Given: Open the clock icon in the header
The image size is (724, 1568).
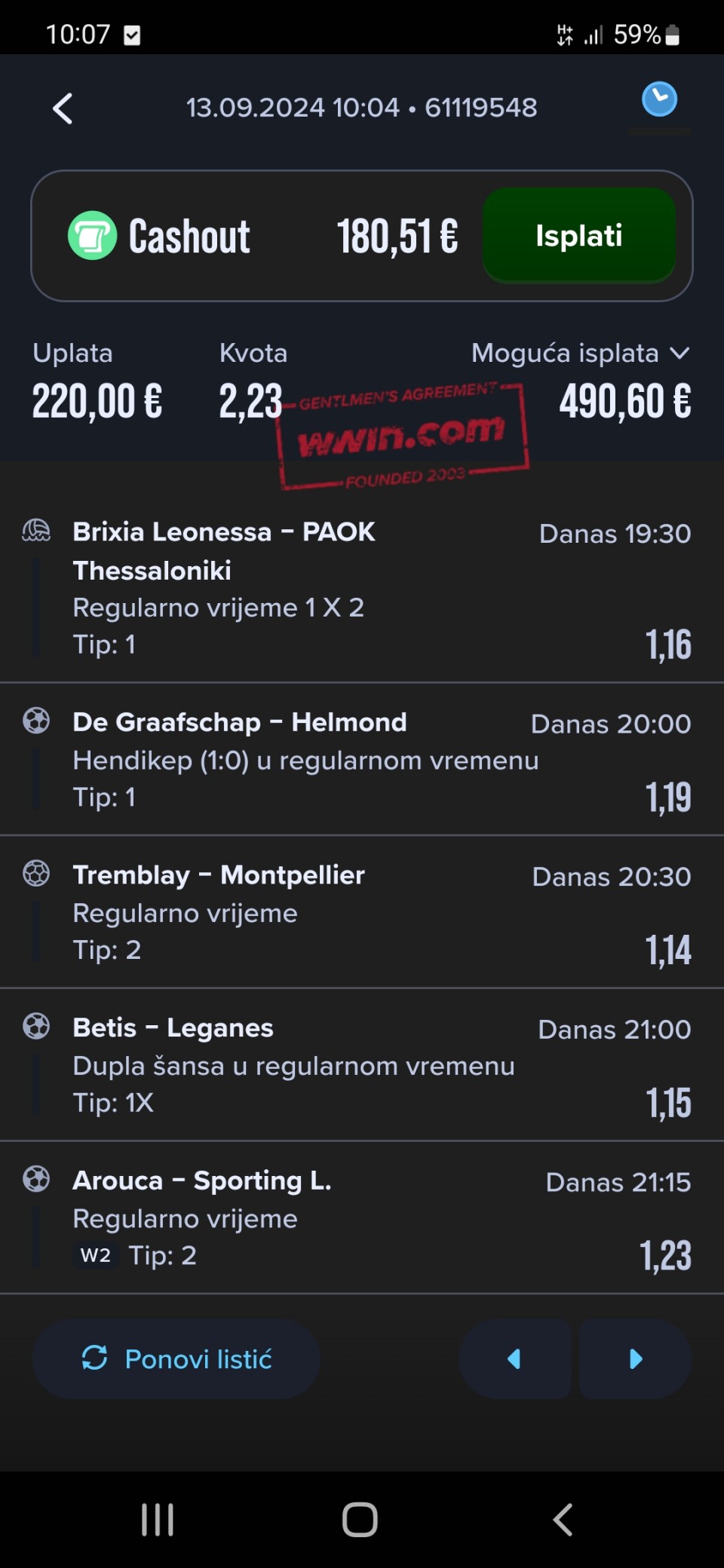Looking at the screenshot, I should click(659, 100).
